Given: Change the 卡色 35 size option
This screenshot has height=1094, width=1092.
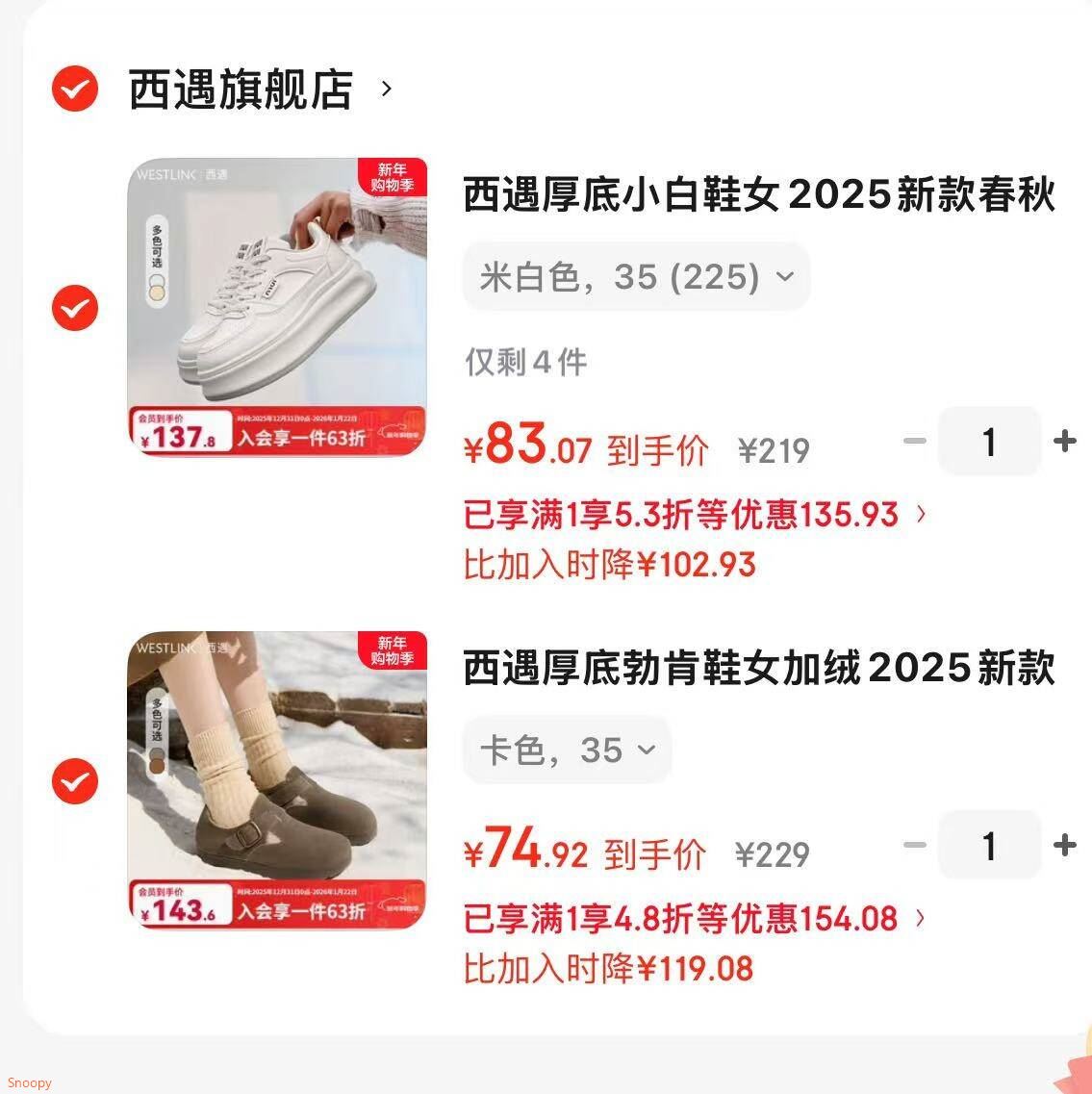Looking at the screenshot, I should point(566,751).
